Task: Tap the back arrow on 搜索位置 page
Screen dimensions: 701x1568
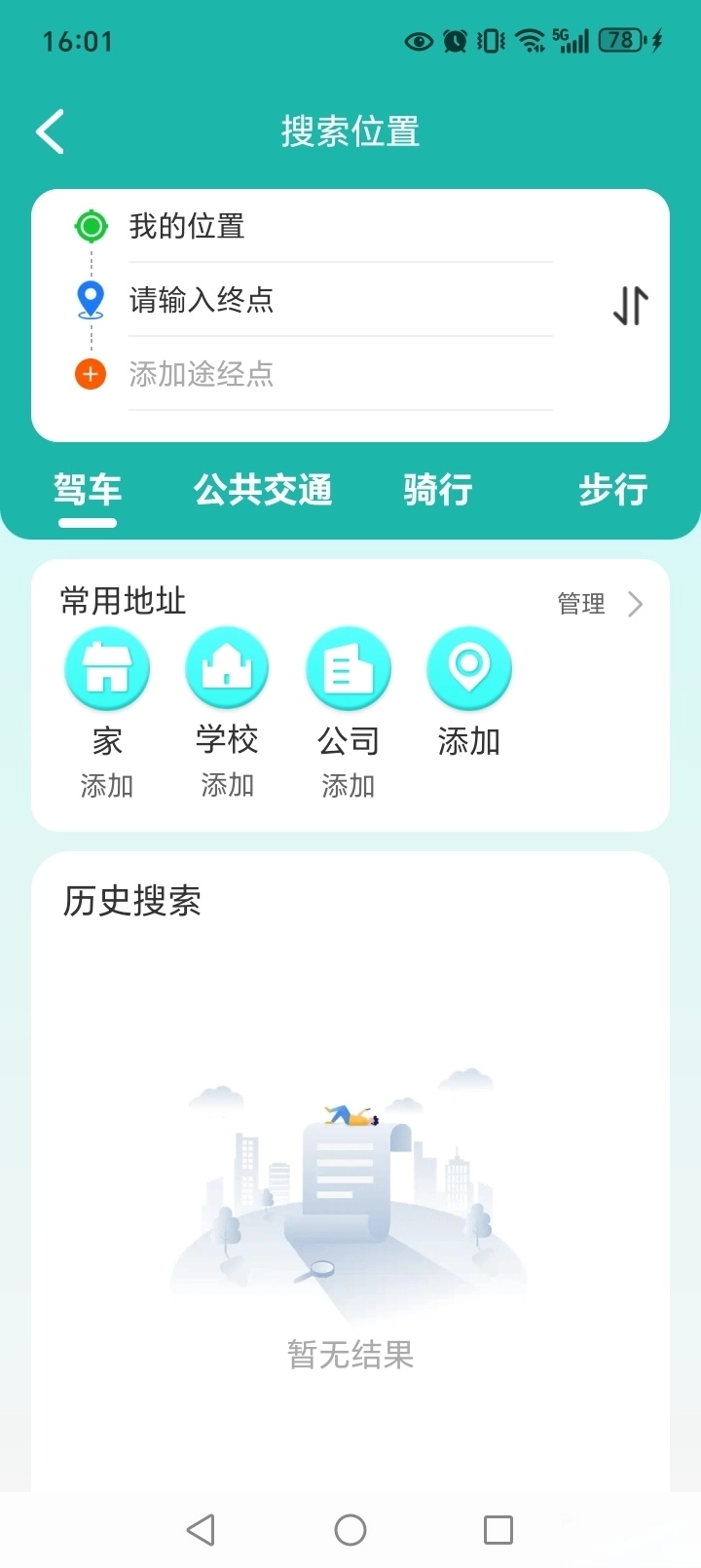Action: coord(49,130)
